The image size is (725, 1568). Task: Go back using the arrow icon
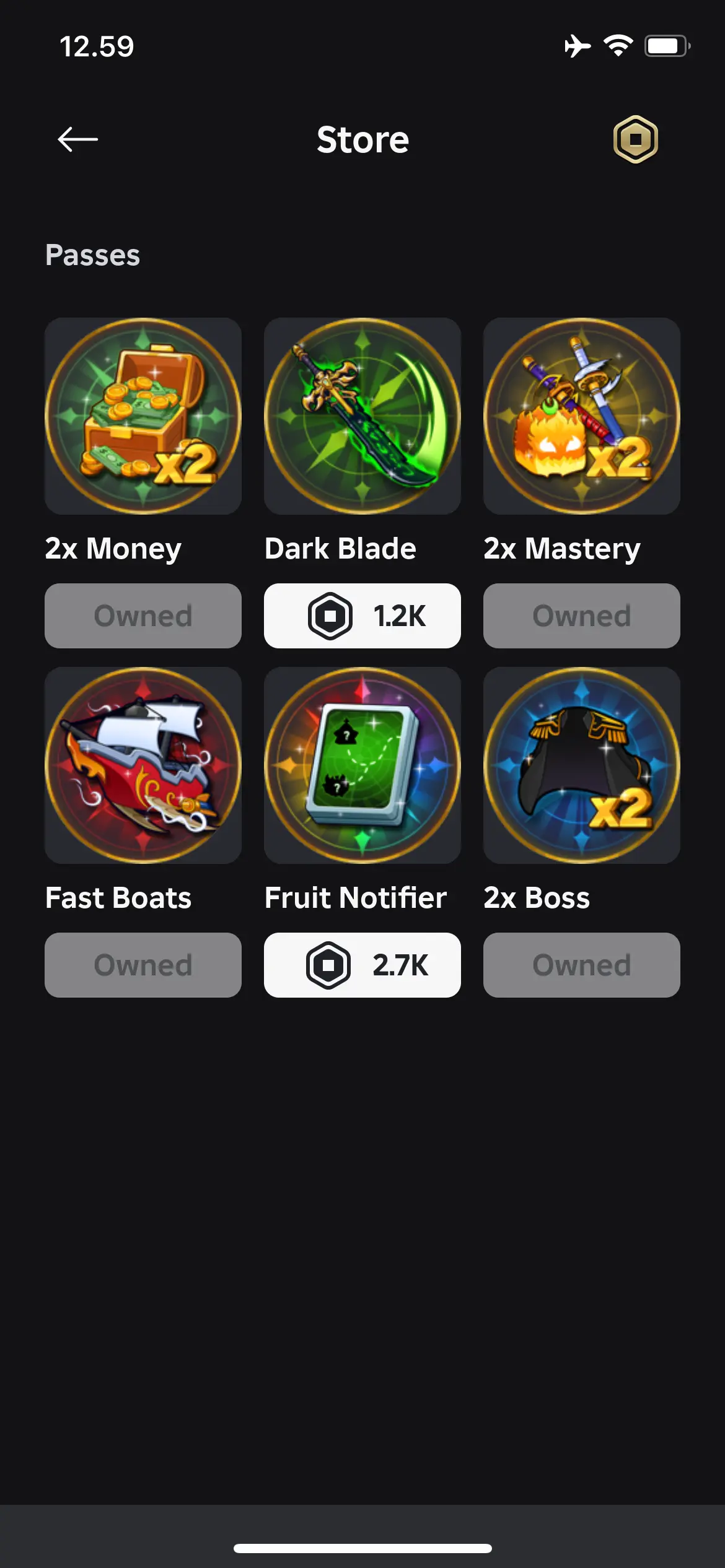(77, 139)
